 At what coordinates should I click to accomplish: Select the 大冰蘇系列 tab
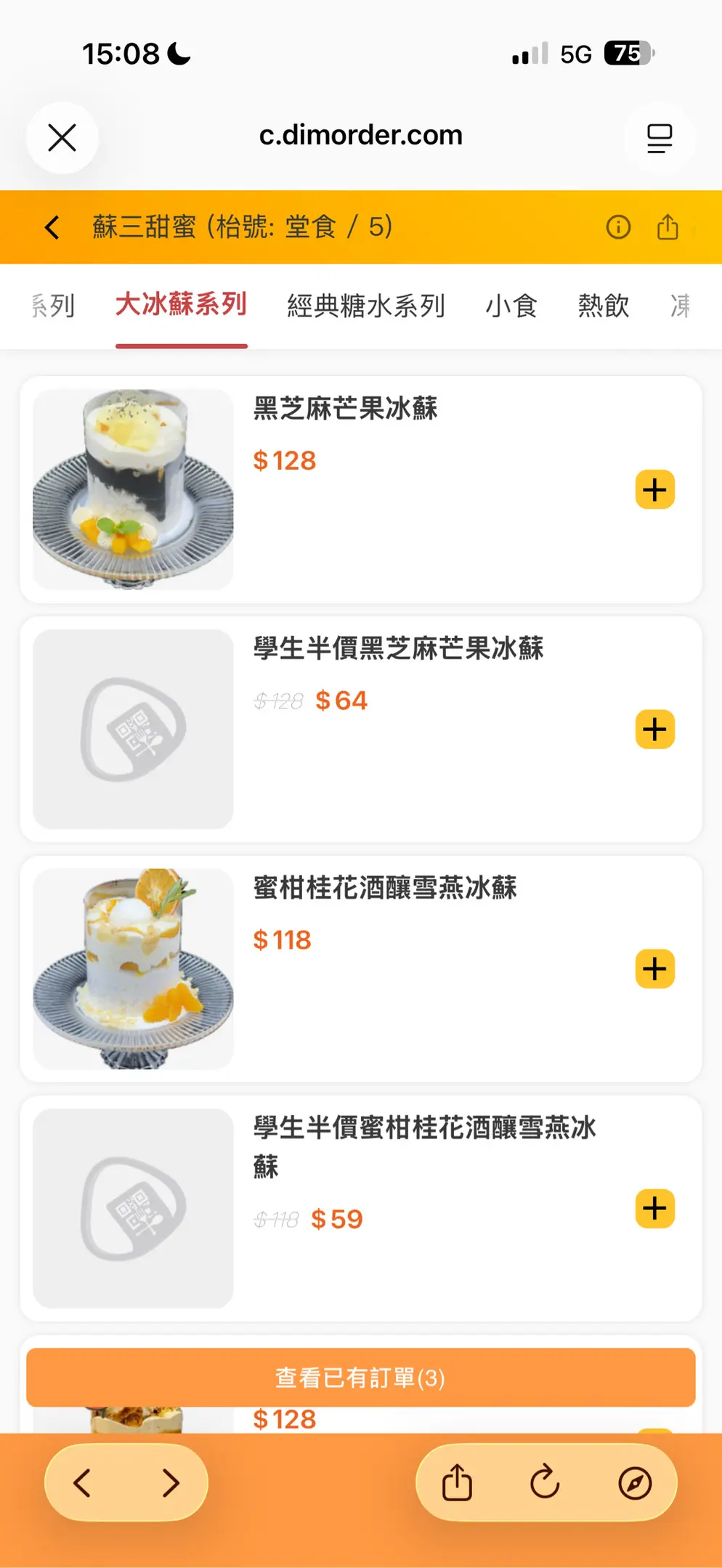[x=182, y=305]
